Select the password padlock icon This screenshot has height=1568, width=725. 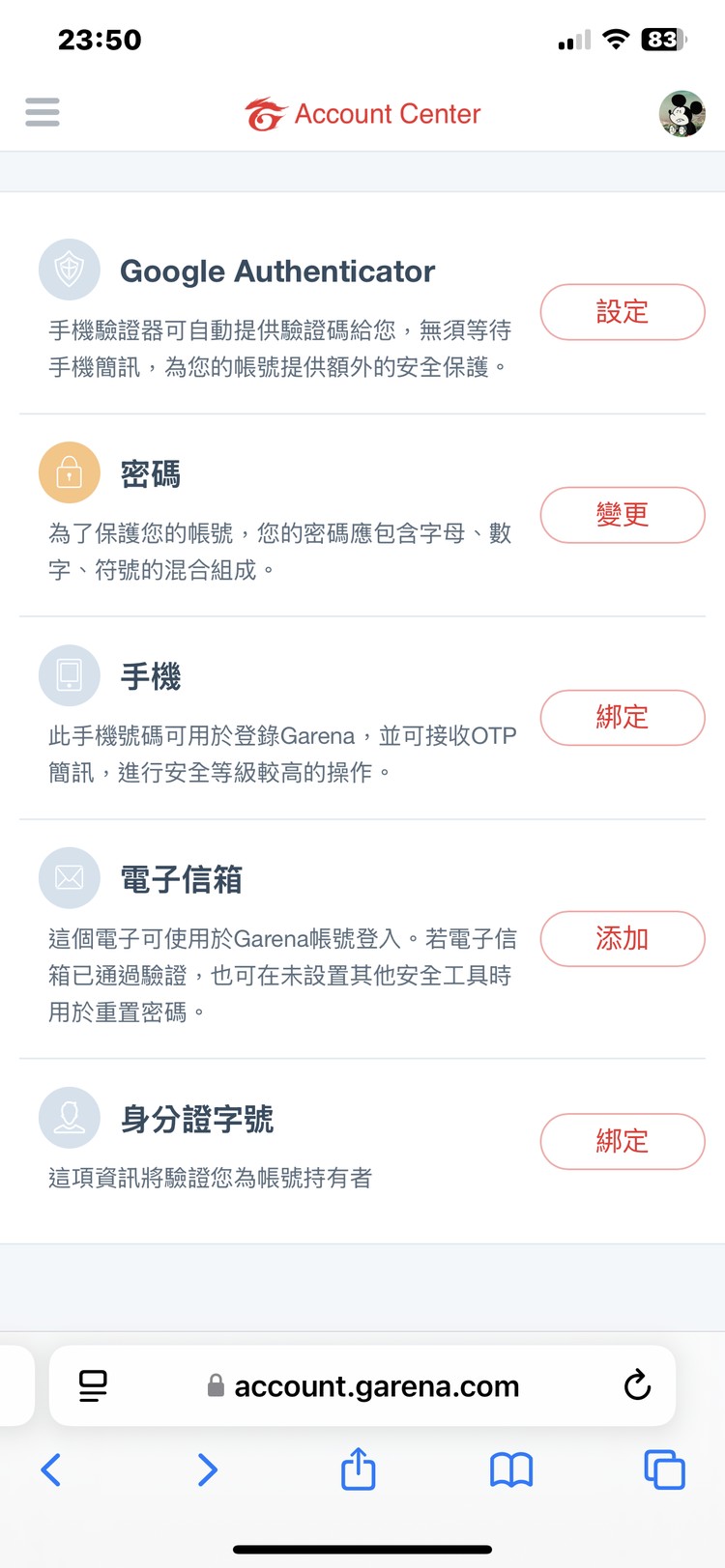tap(69, 472)
